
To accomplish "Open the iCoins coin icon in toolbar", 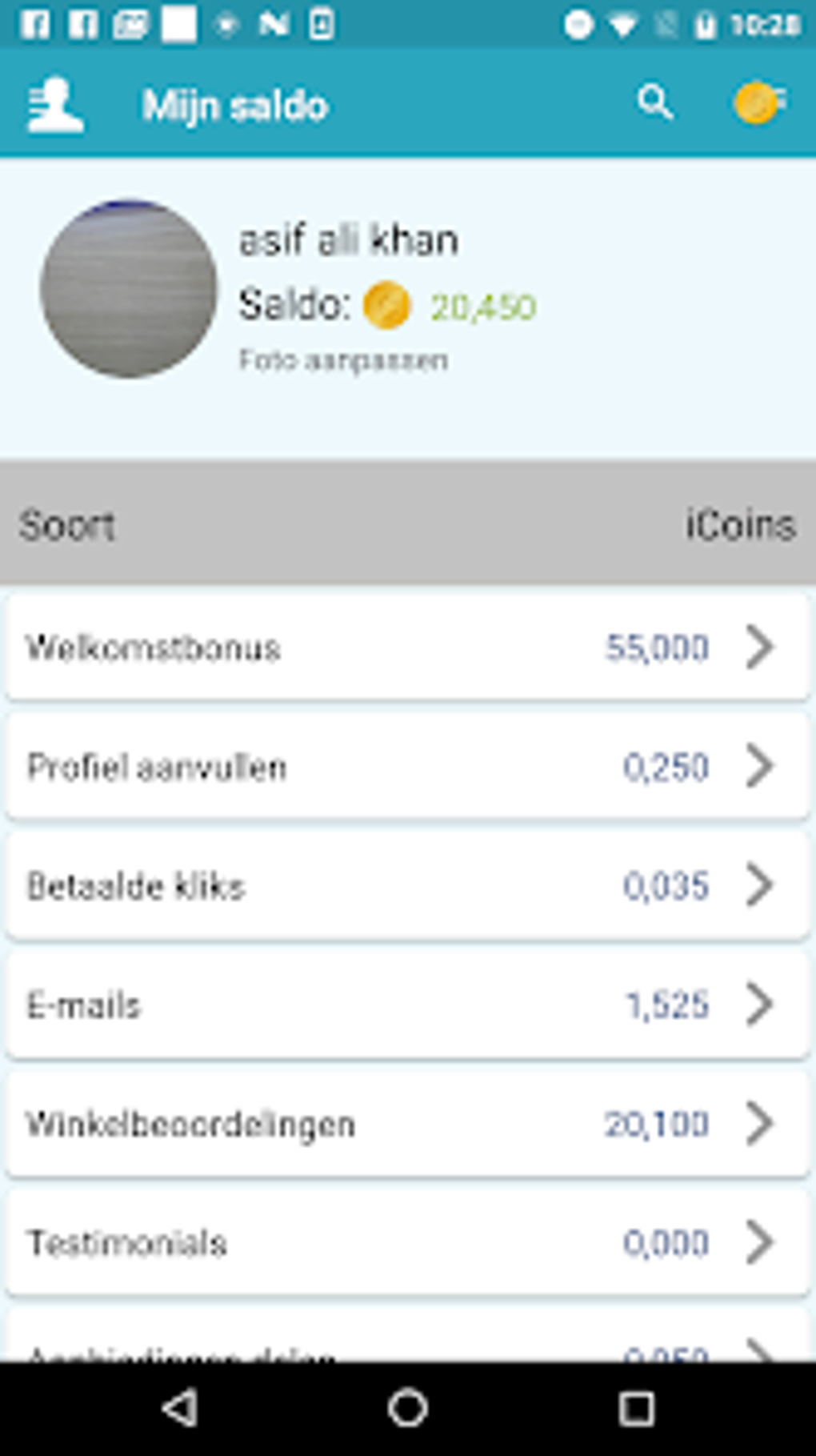I will click(758, 102).
